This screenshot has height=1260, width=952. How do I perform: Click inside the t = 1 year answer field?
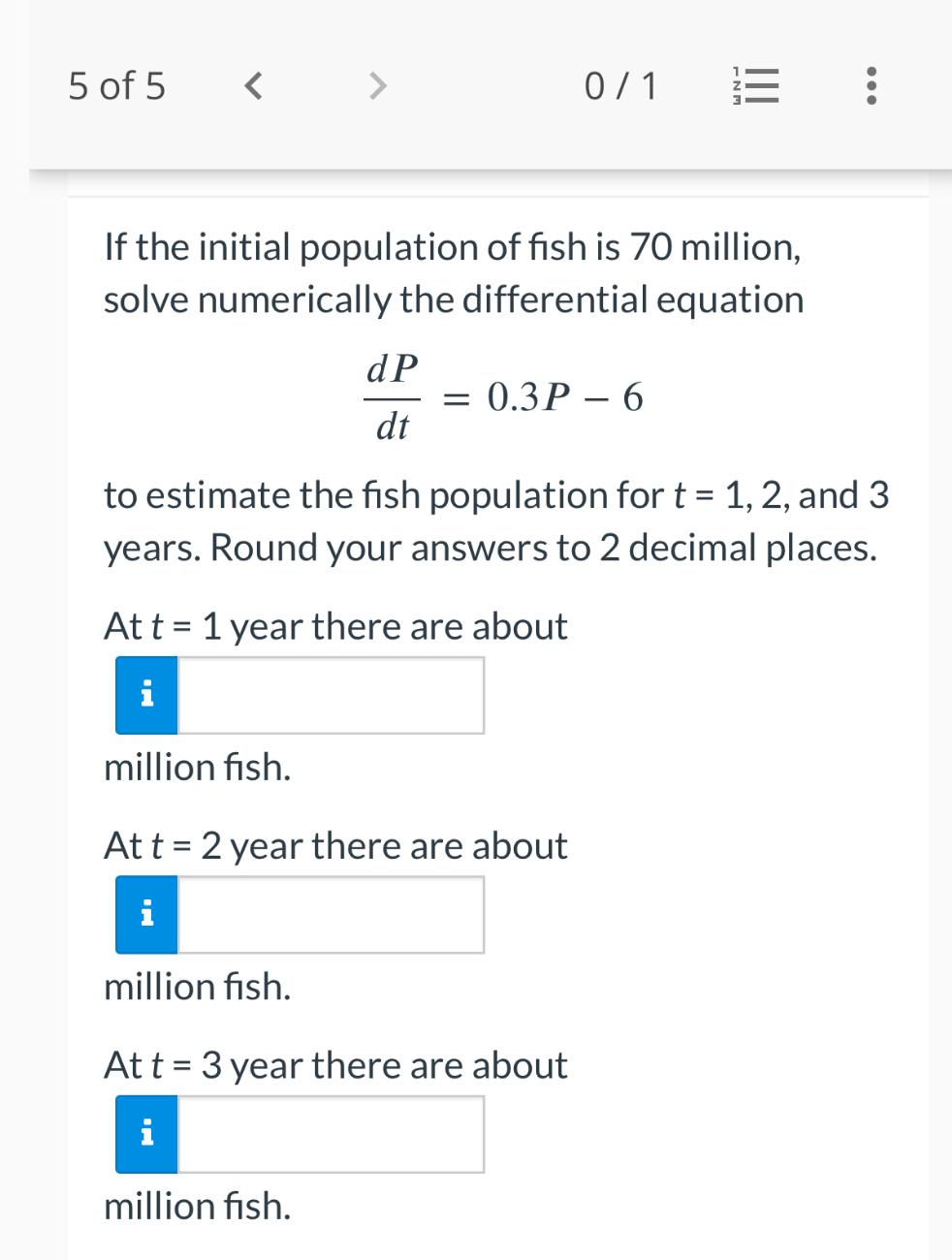click(330, 694)
